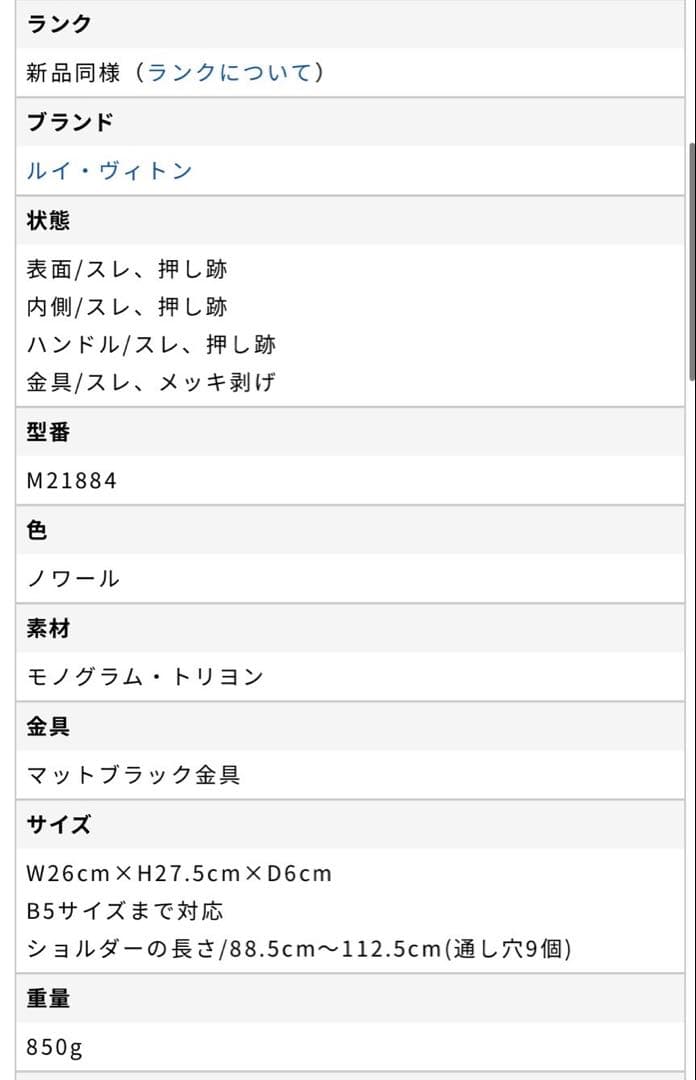Image resolution: width=696 pixels, height=1080 pixels.
Task: Open the ランクについて rank explanation link
Action: pyautogui.click(x=229, y=73)
